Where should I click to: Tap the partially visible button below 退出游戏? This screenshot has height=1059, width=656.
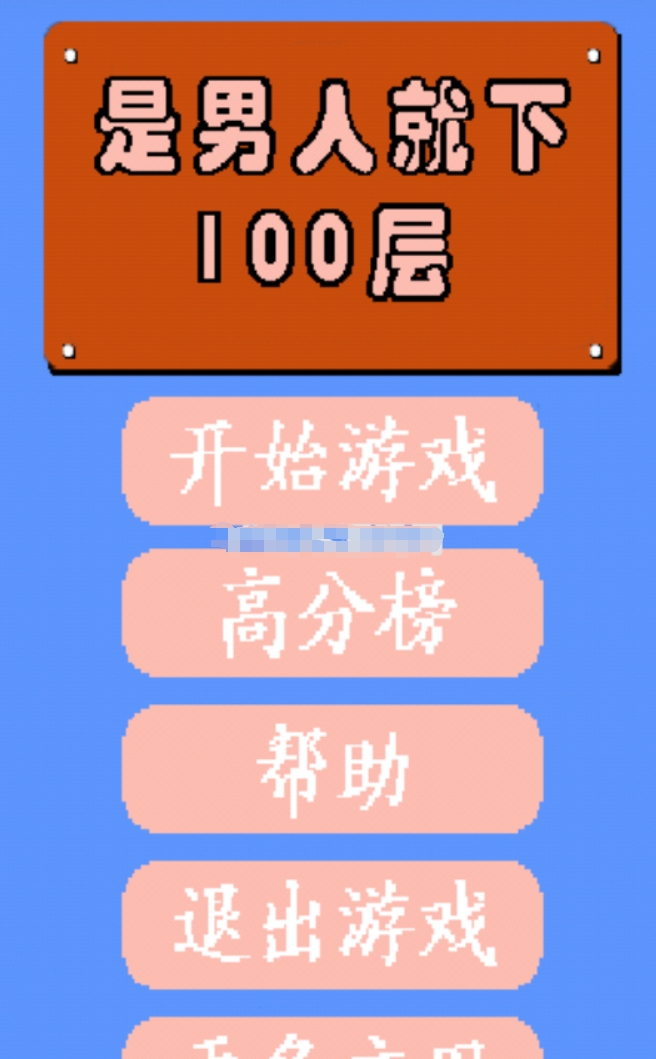332,1039
